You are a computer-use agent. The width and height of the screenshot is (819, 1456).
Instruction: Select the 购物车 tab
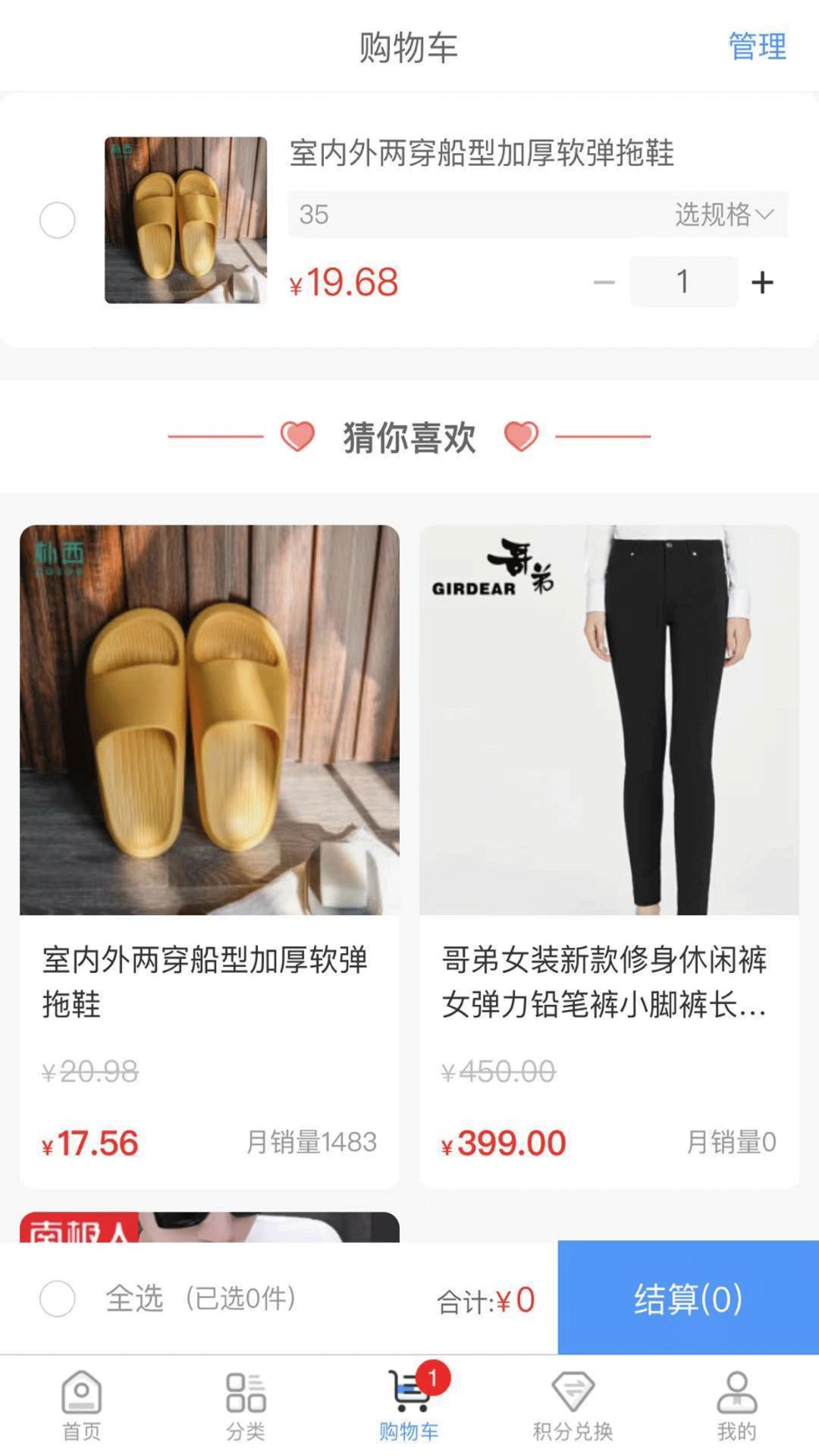[409, 1405]
